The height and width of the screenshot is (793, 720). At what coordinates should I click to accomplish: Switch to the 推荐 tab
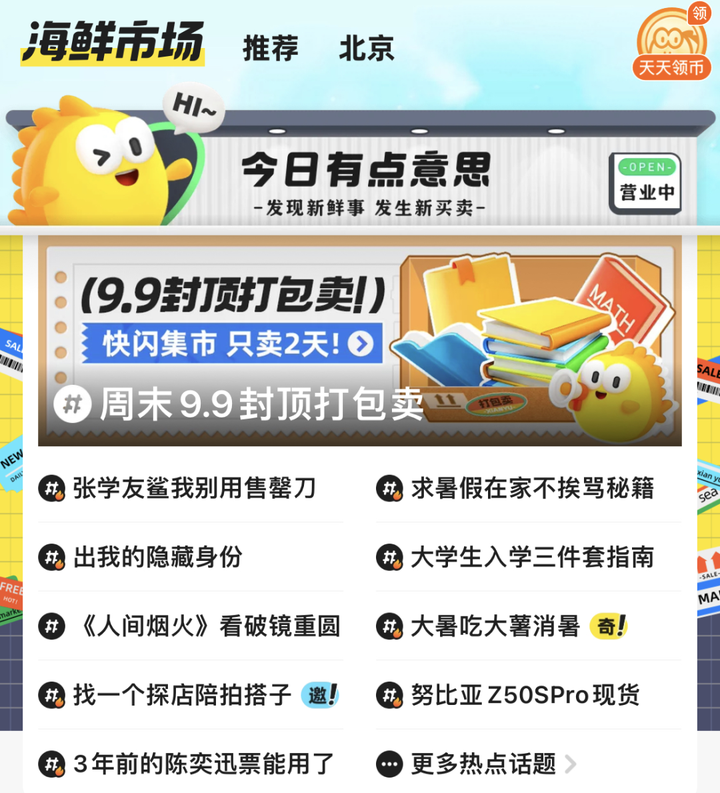tap(270, 48)
